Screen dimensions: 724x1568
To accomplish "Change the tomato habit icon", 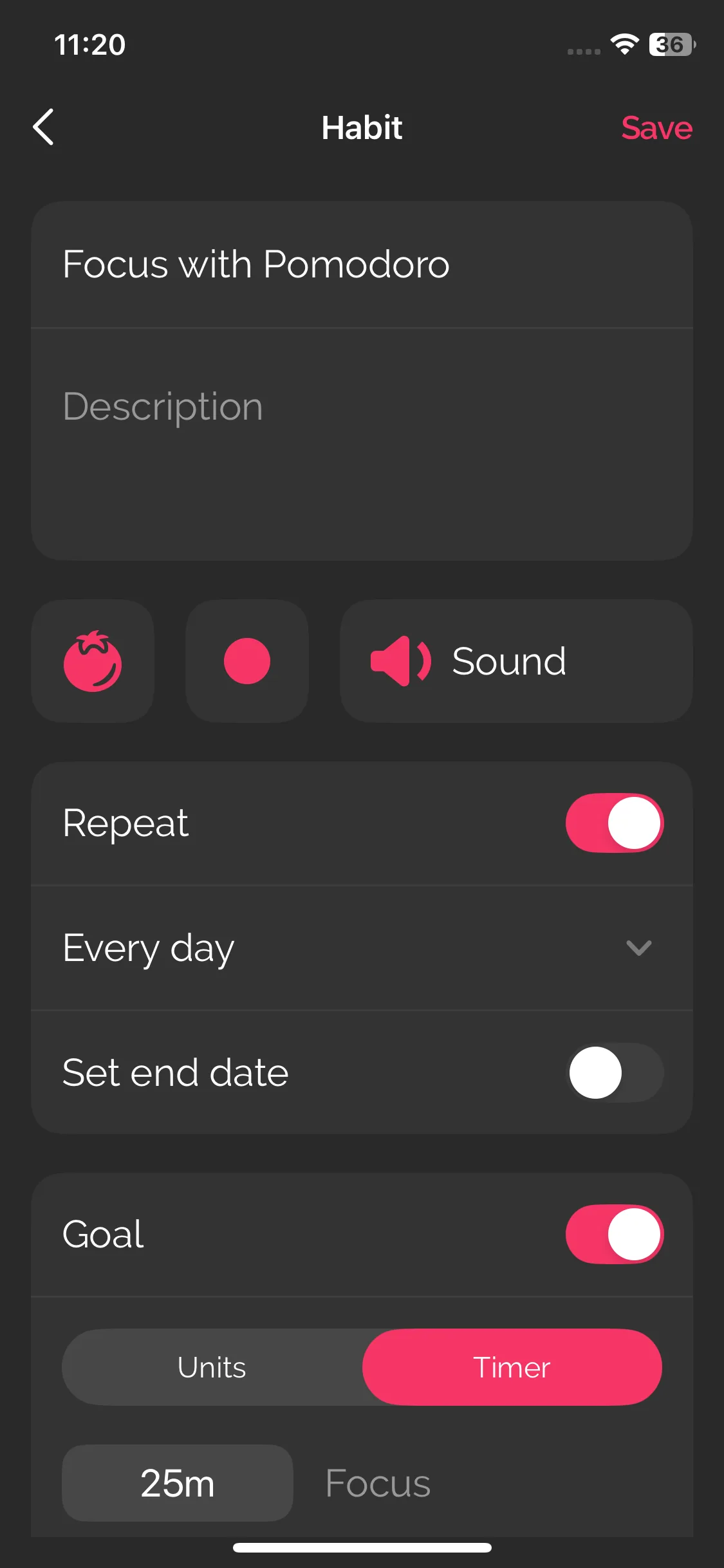I will click(x=93, y=661).
